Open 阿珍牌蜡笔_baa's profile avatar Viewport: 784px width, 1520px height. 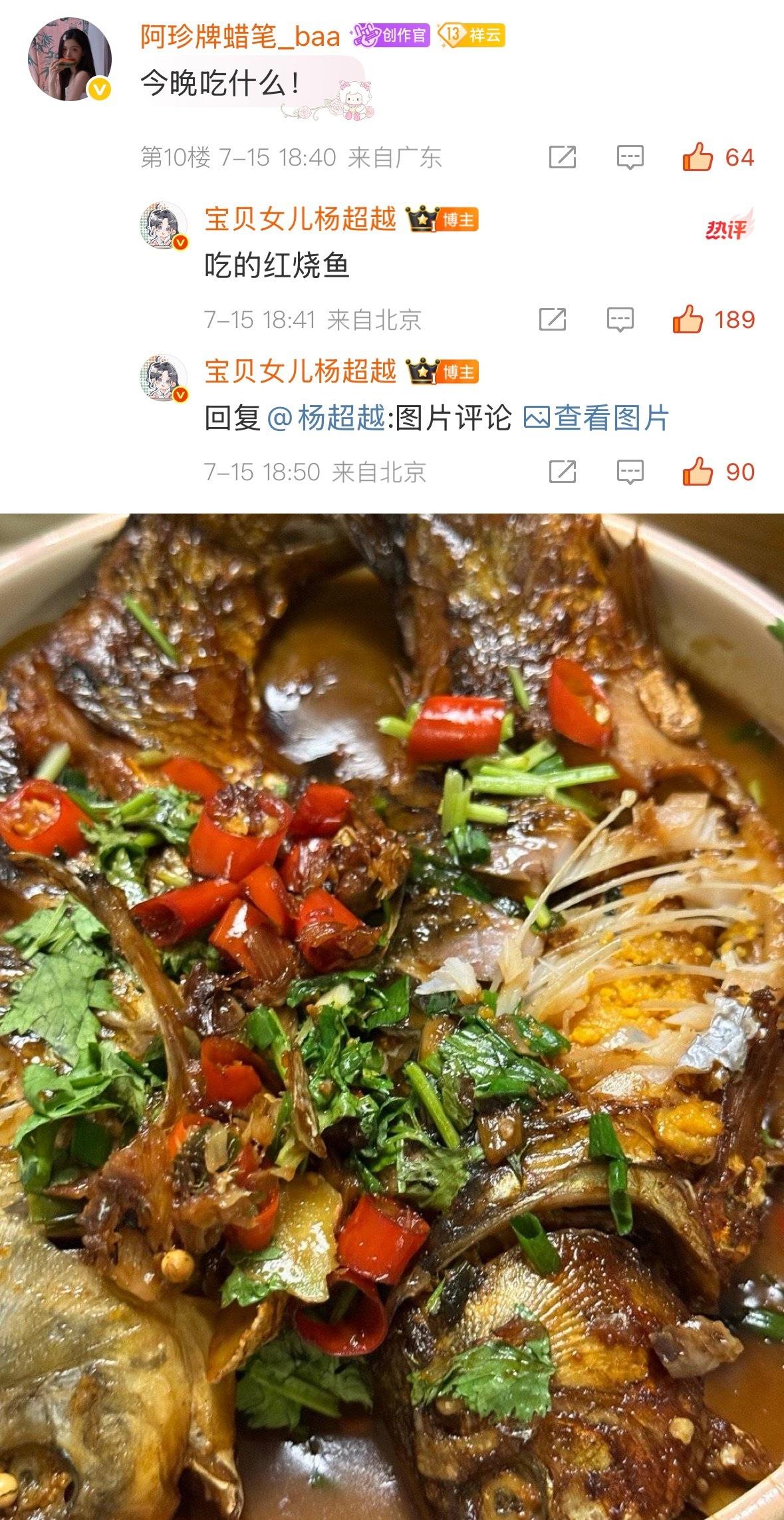(69, 60)
